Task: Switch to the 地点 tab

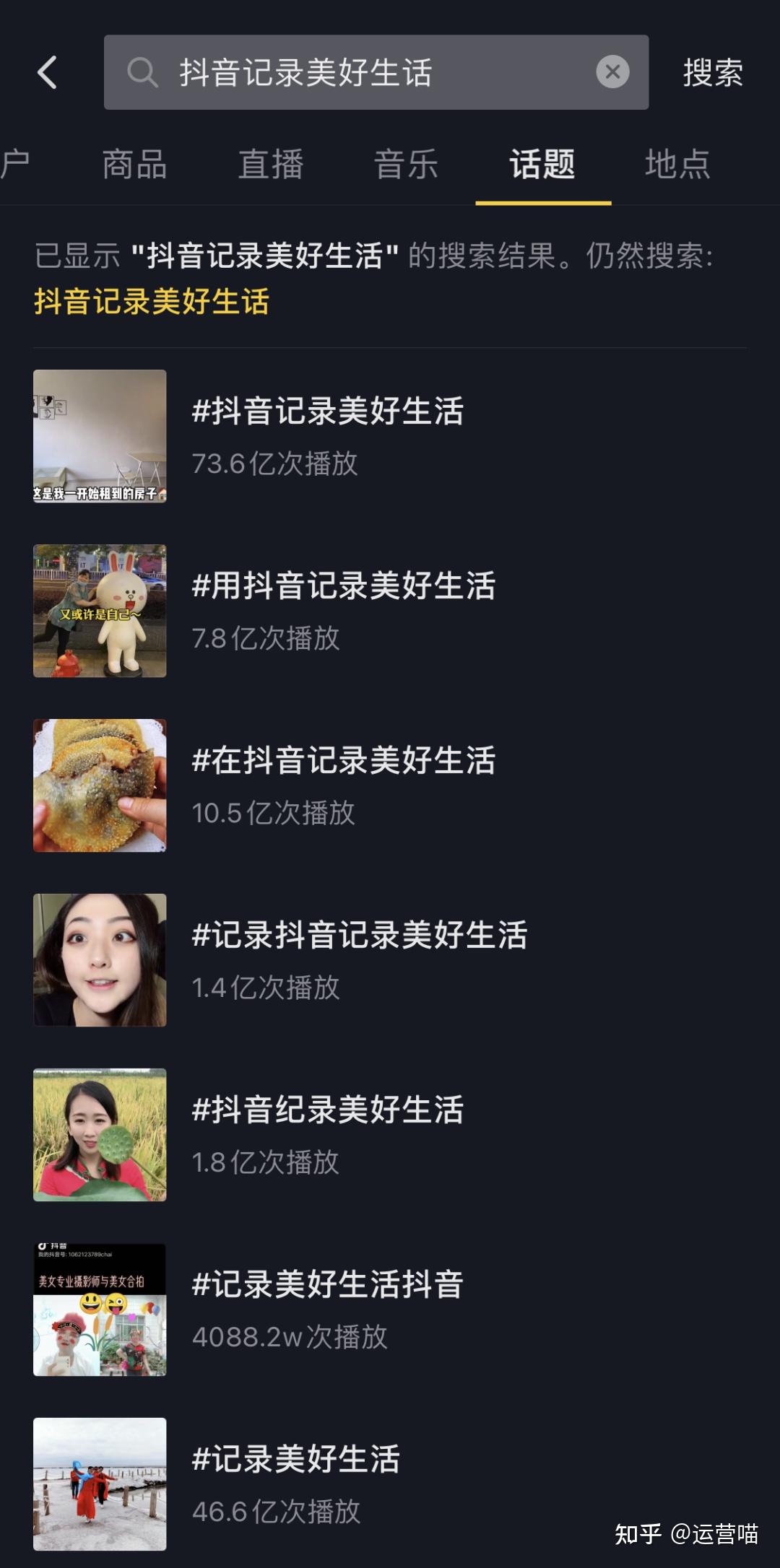Action: [x=677, y=165]
